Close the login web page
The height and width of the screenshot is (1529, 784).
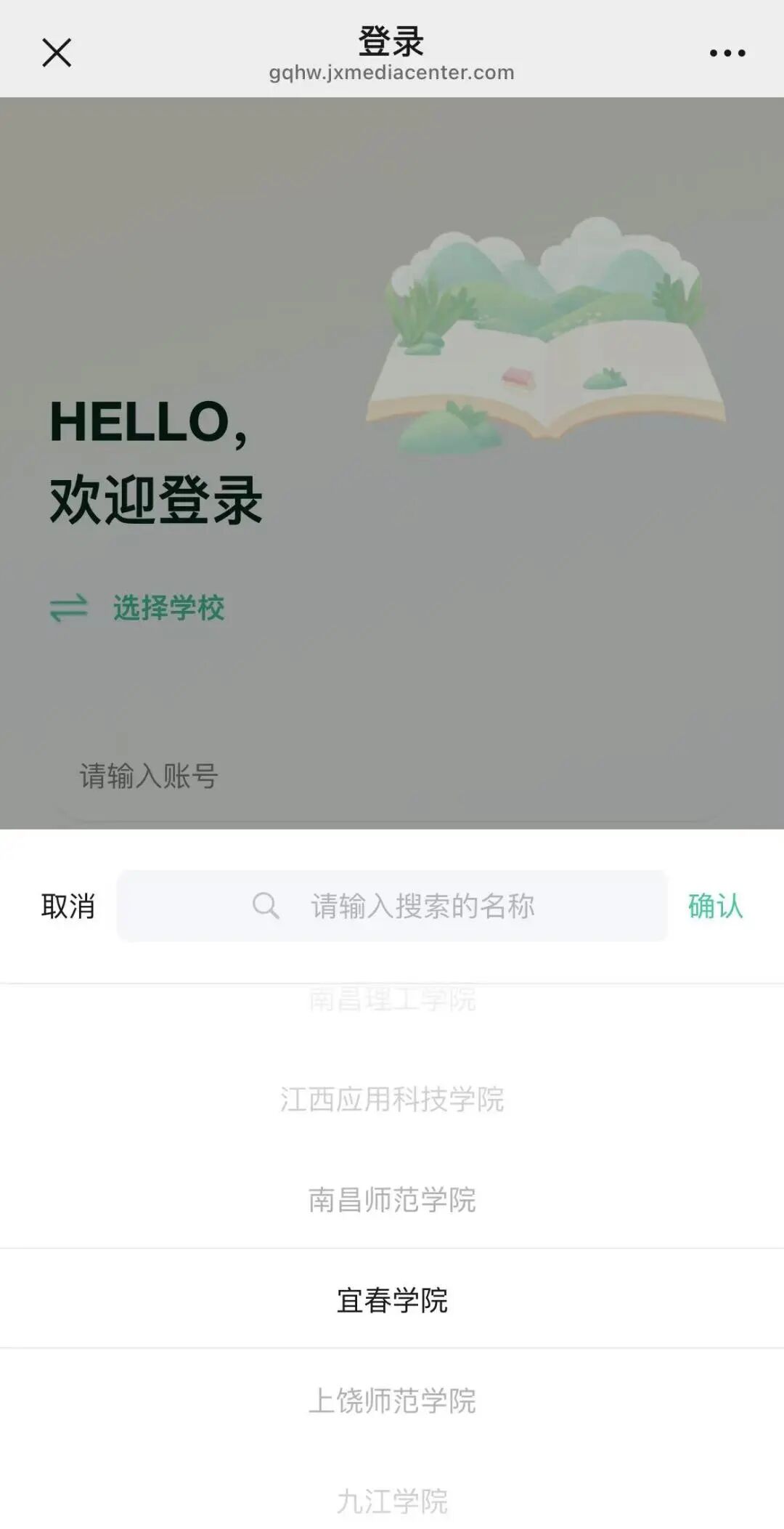(57, 52)
